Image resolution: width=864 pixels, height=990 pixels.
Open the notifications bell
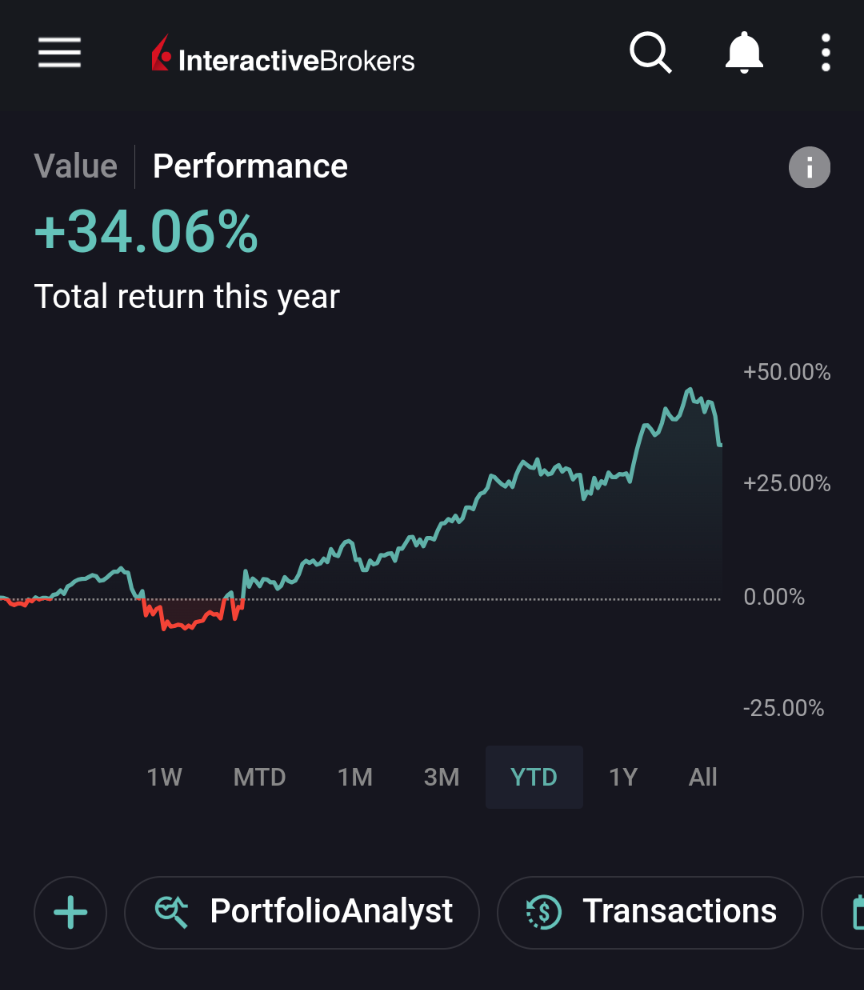tap(743, 52)
